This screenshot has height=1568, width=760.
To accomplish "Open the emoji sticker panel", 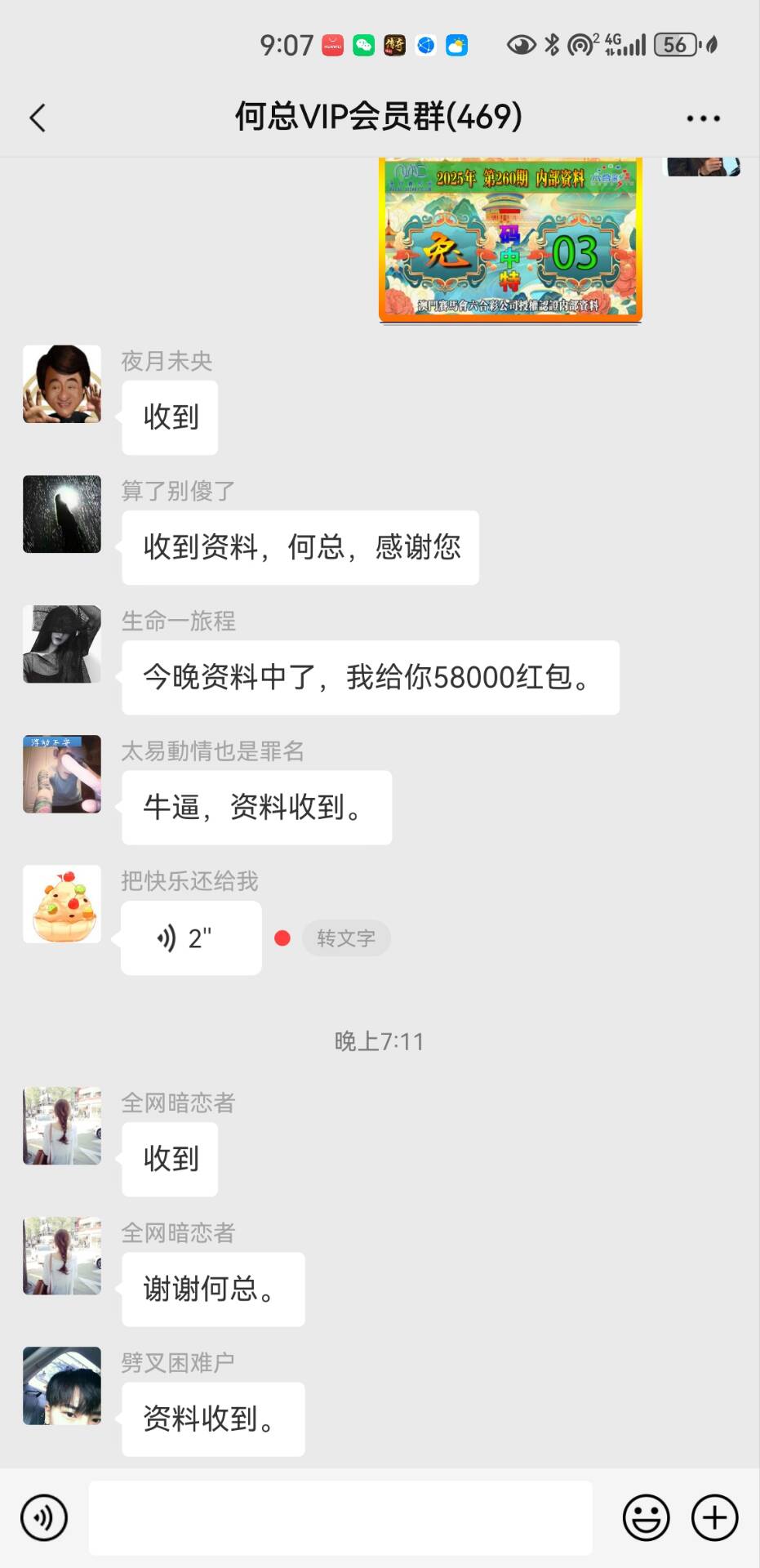I will [646, 1517].
